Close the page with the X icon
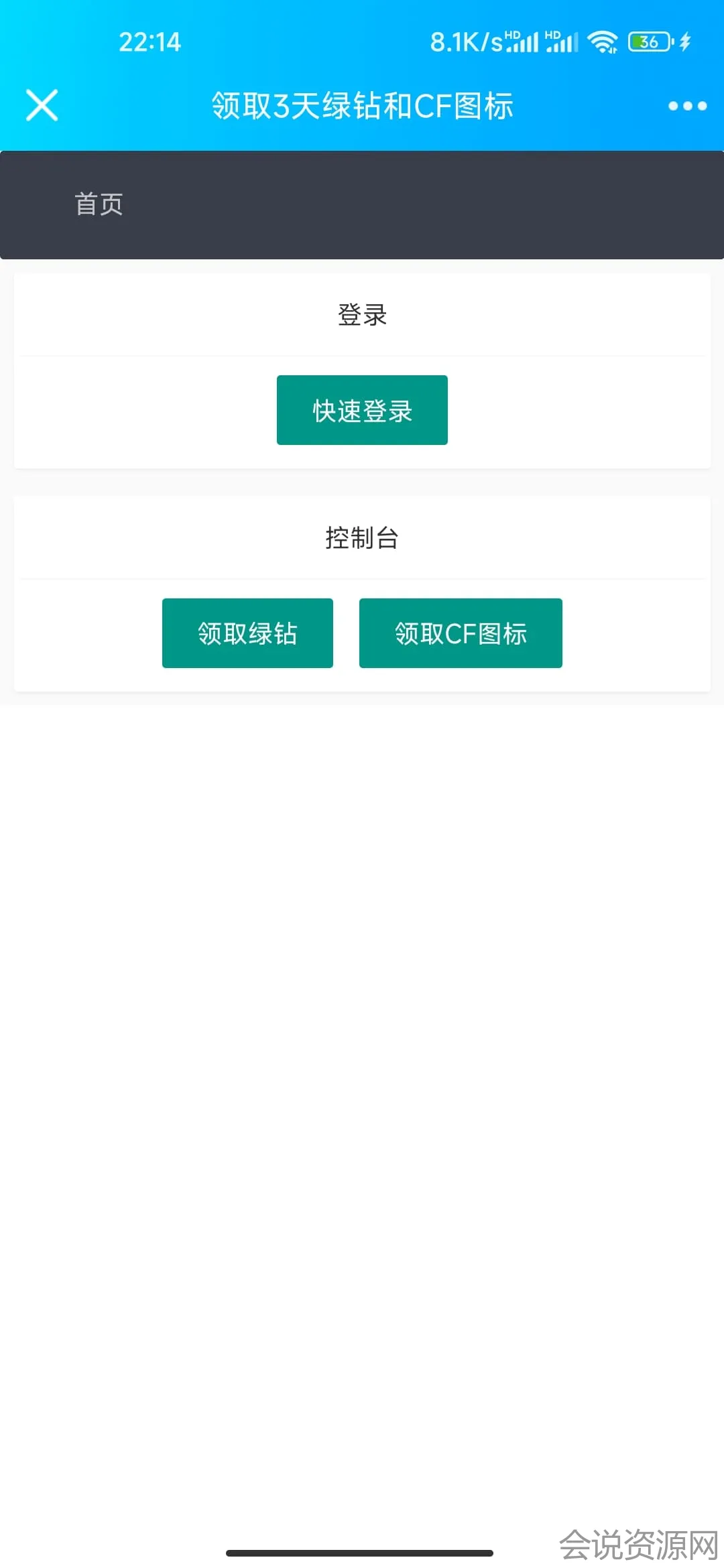This screenshot has width=724, height=1568. [42, 105]
